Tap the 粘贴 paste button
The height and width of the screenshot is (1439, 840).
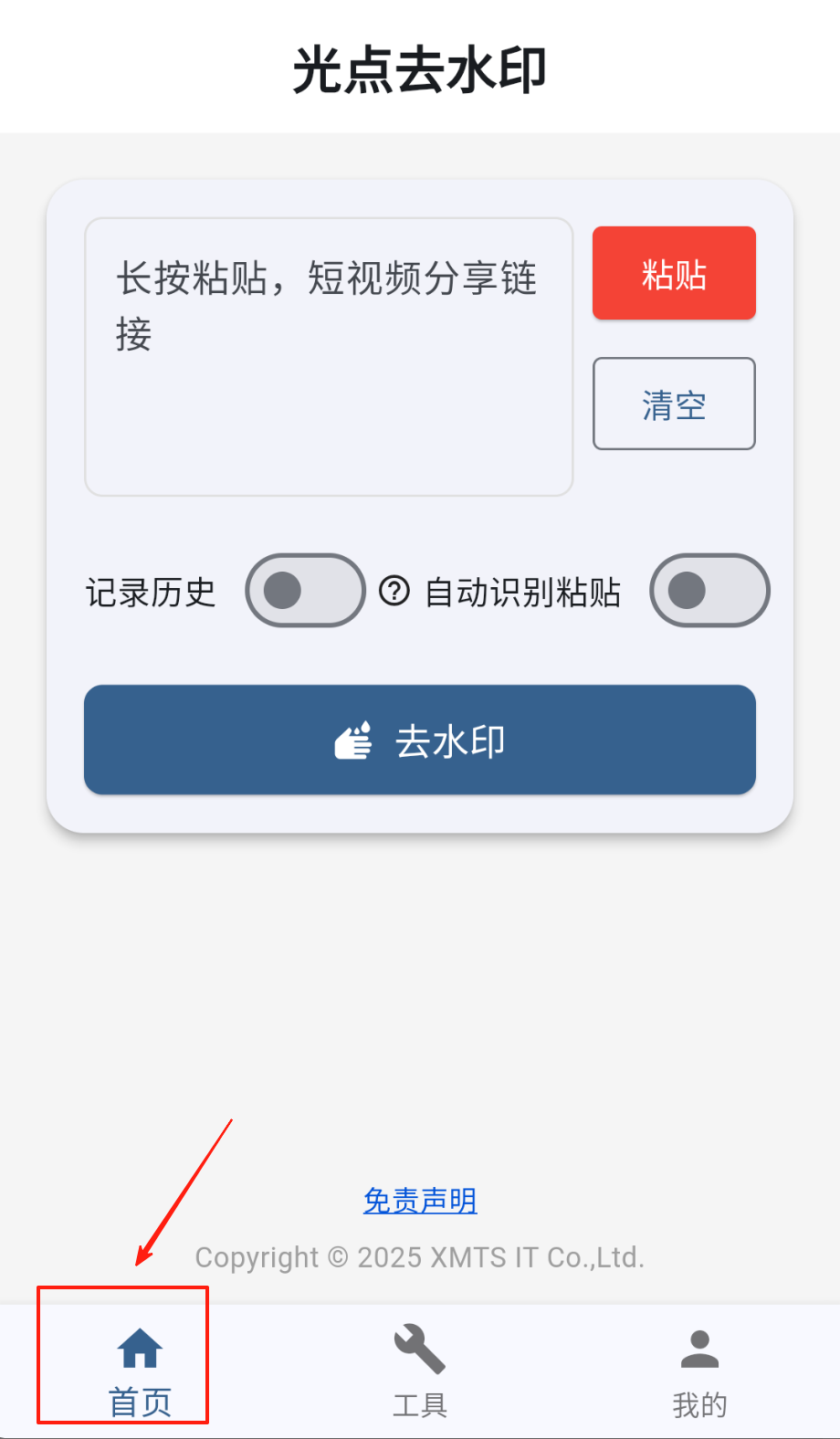tap(674, 274)
